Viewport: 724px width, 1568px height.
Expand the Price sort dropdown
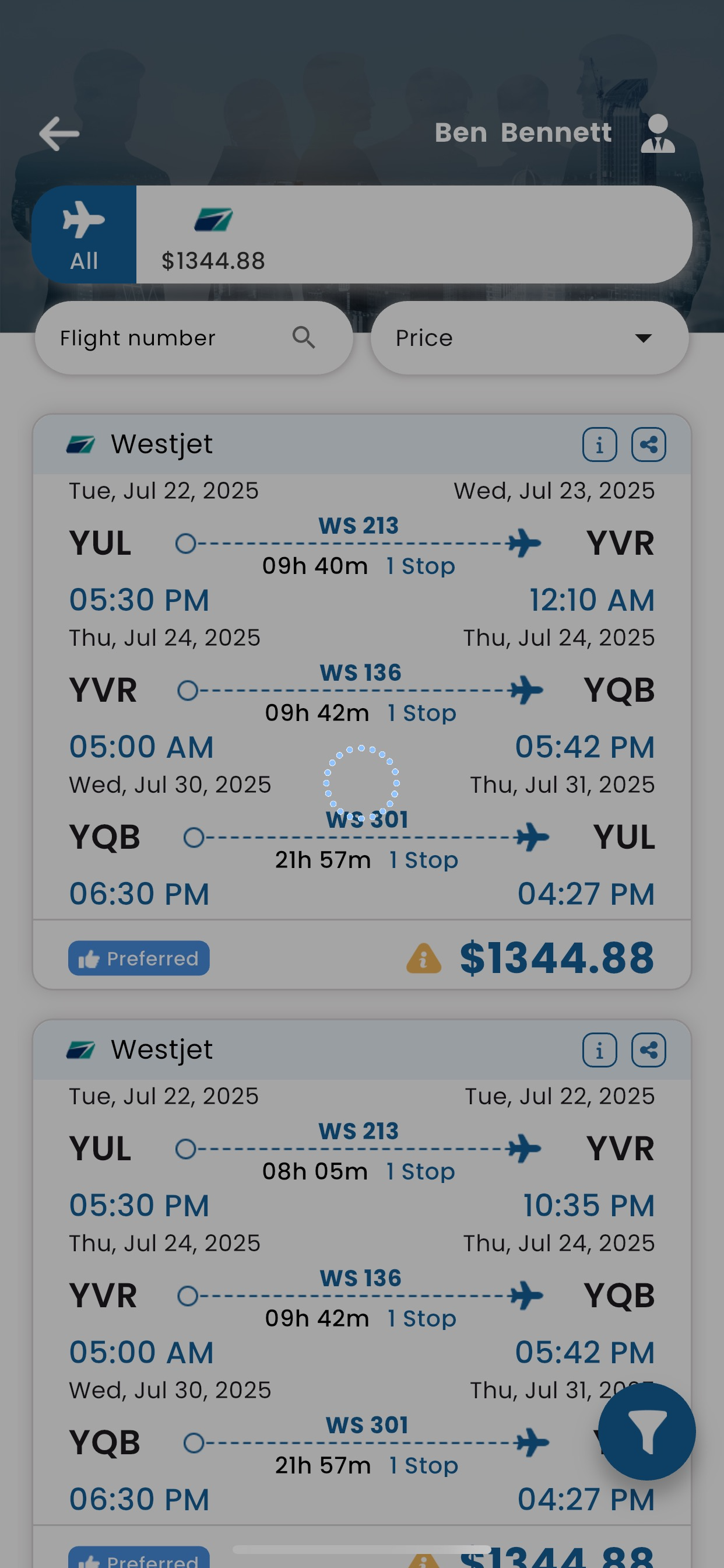tap(529, 338)
